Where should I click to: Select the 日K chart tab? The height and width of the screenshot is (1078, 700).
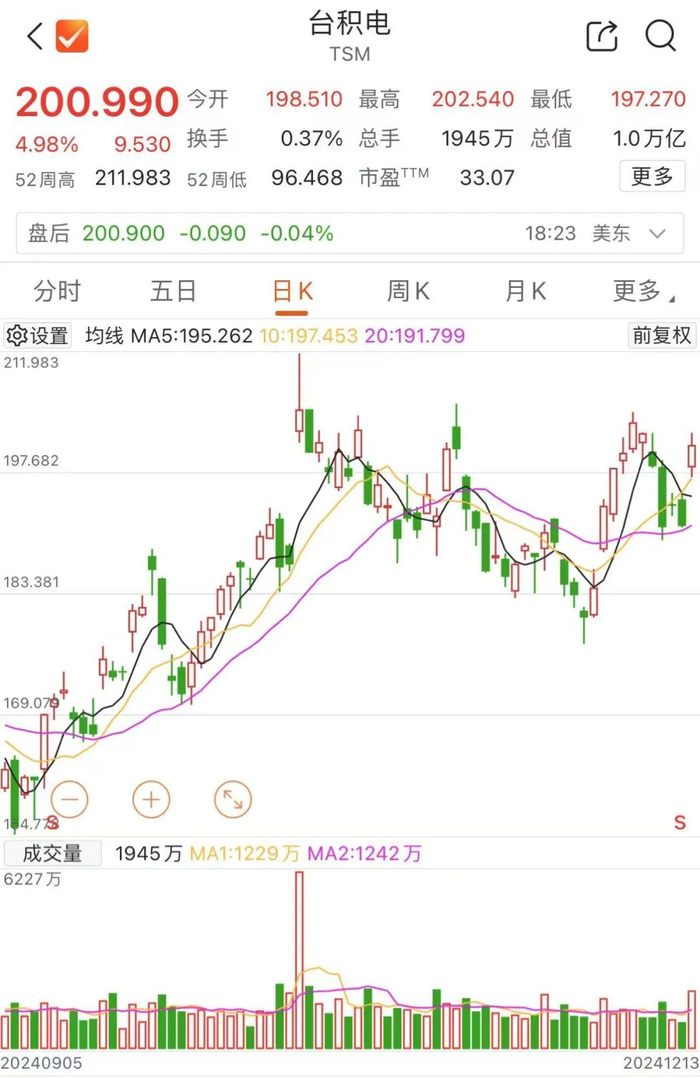[x=292, y=291]
